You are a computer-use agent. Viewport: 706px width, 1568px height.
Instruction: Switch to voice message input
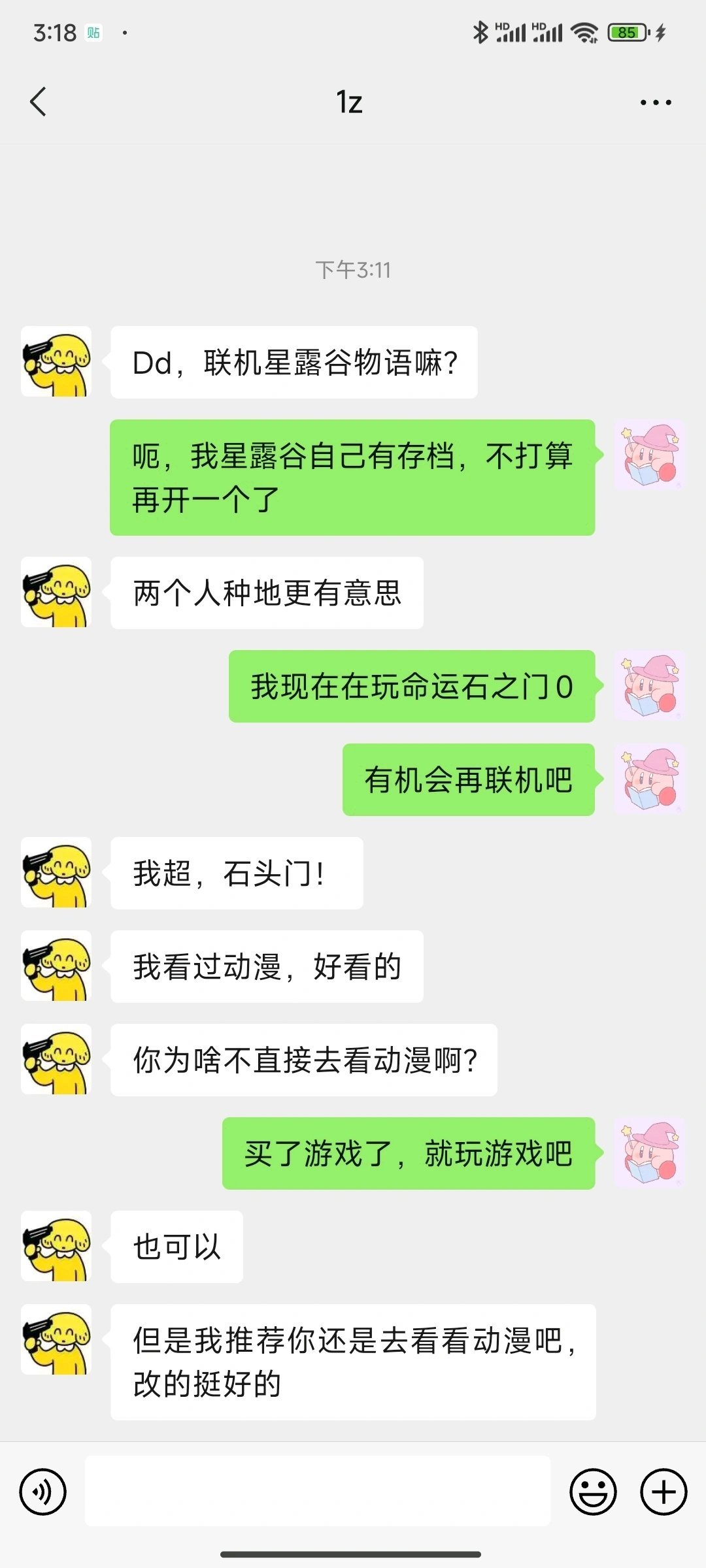[43, 1492]
